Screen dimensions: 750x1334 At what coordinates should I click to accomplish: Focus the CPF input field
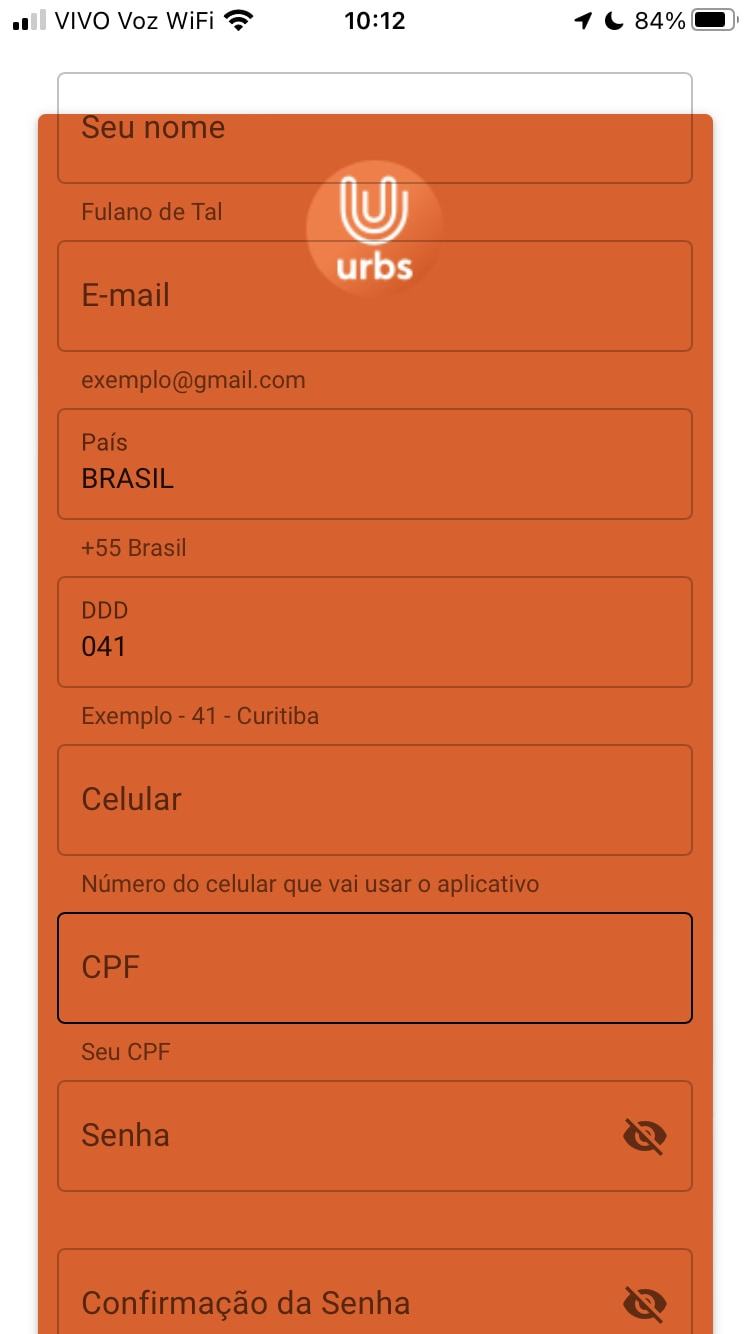click(374, 968)
